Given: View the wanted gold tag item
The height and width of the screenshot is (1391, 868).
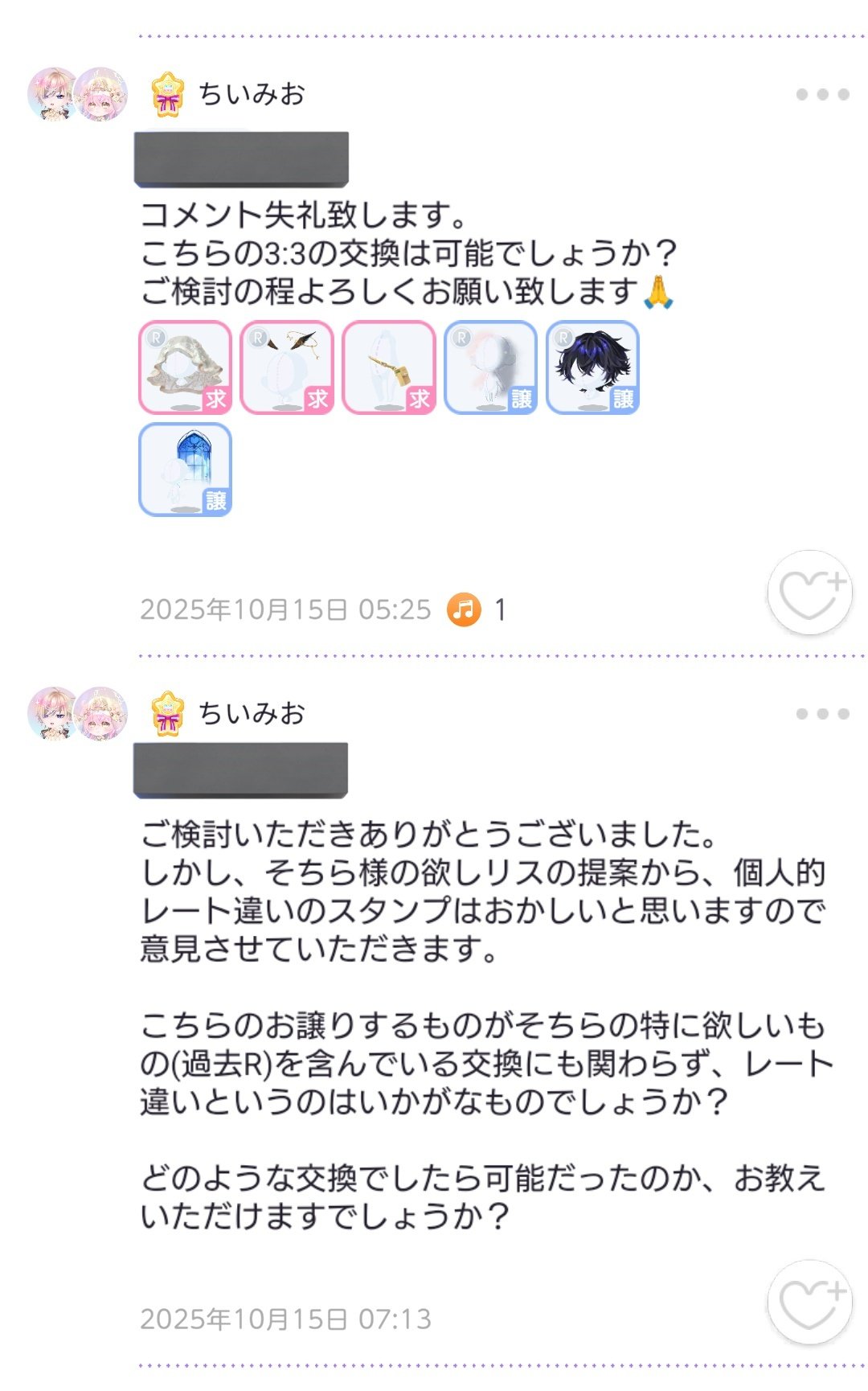Looking at the screenshot, I should [390, 368].
